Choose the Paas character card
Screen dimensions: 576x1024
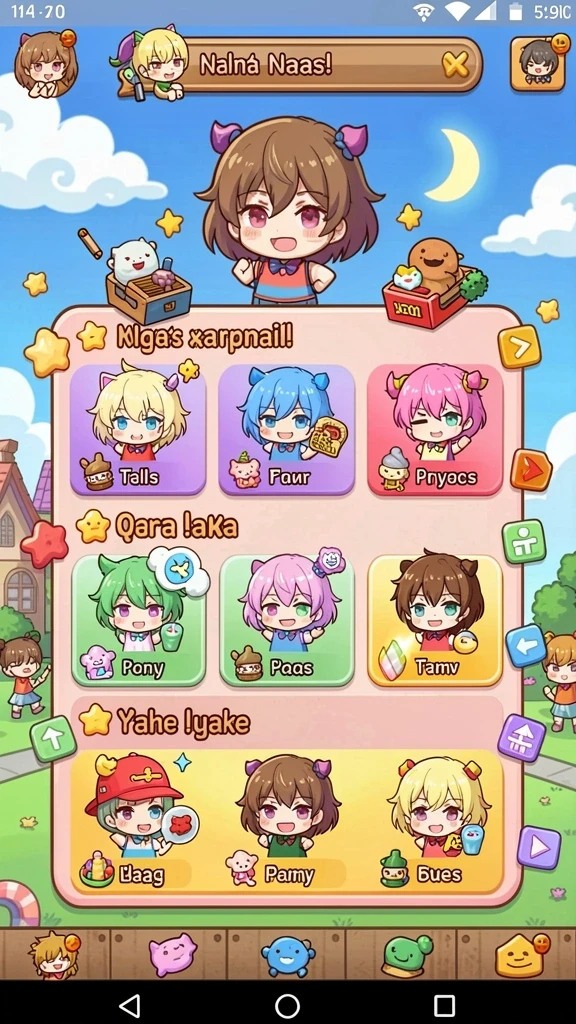pos(286,620)
